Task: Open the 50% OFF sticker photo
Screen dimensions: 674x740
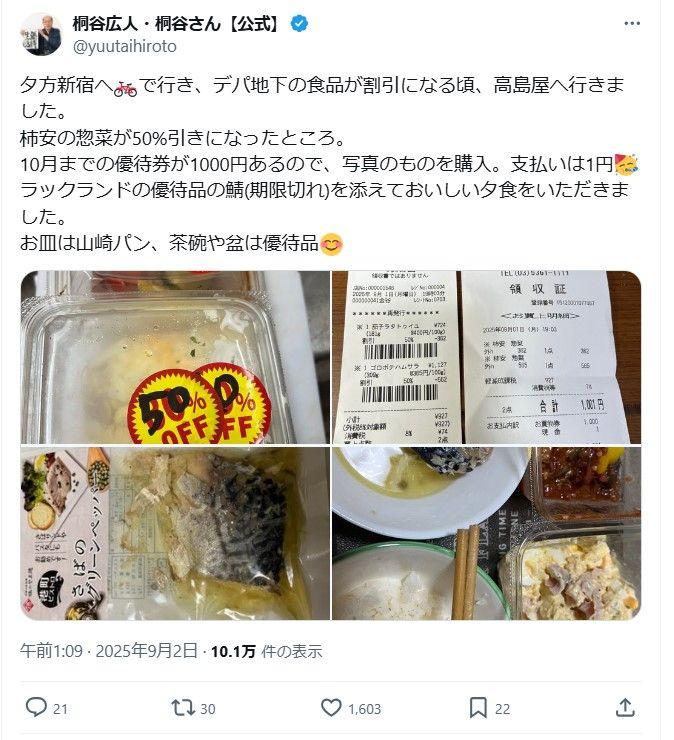Action: coord(175,357)
